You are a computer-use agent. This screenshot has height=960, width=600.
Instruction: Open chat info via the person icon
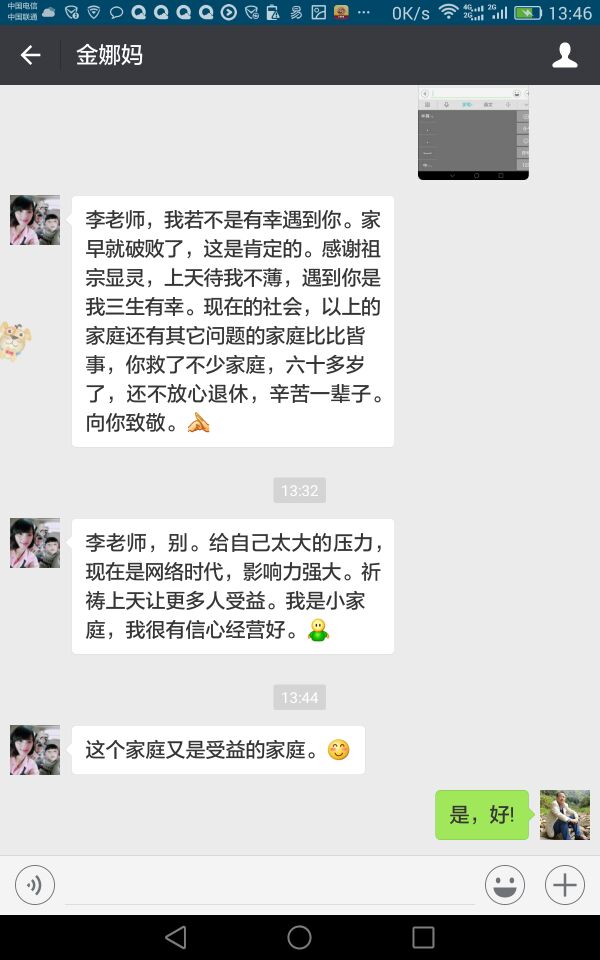pos(565,56)
